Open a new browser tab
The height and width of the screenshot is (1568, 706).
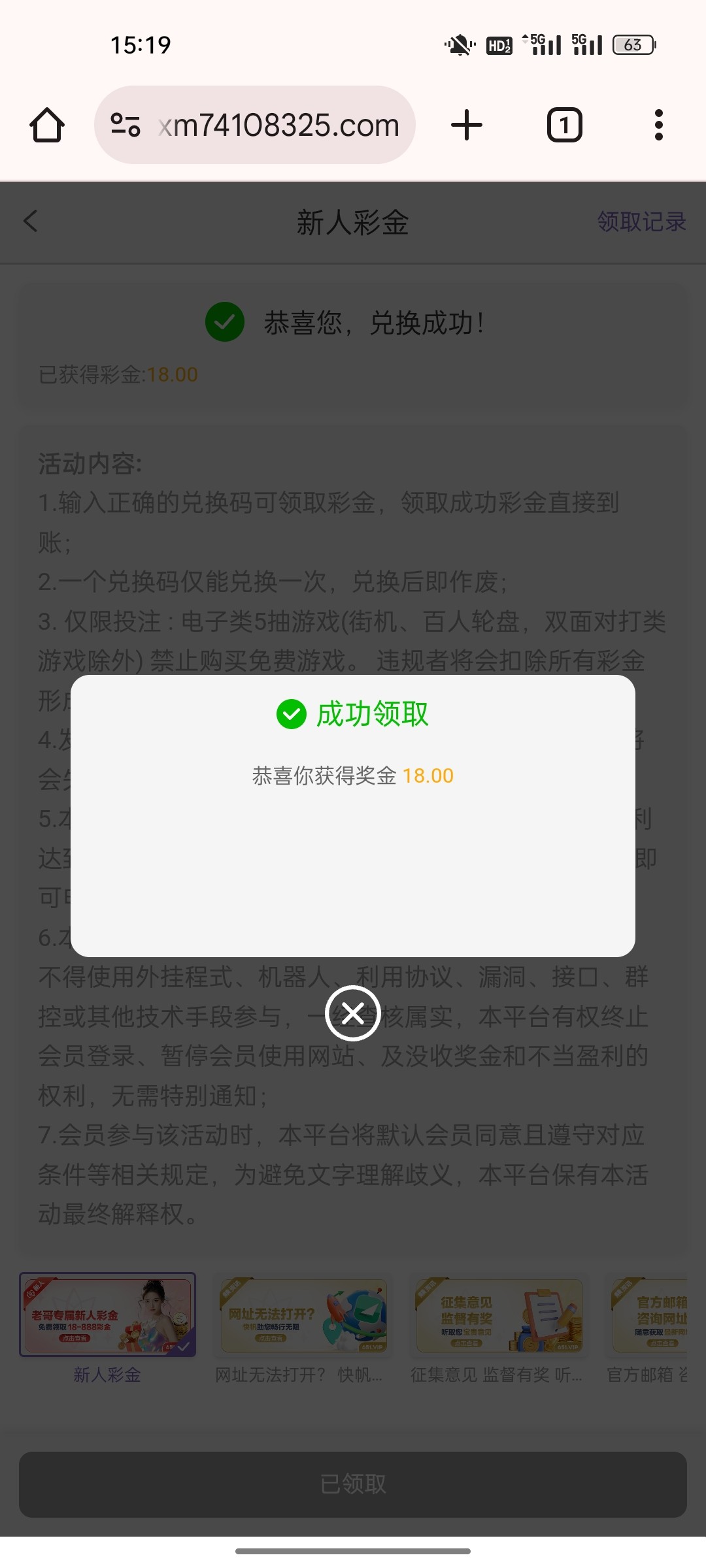point(467,125)
